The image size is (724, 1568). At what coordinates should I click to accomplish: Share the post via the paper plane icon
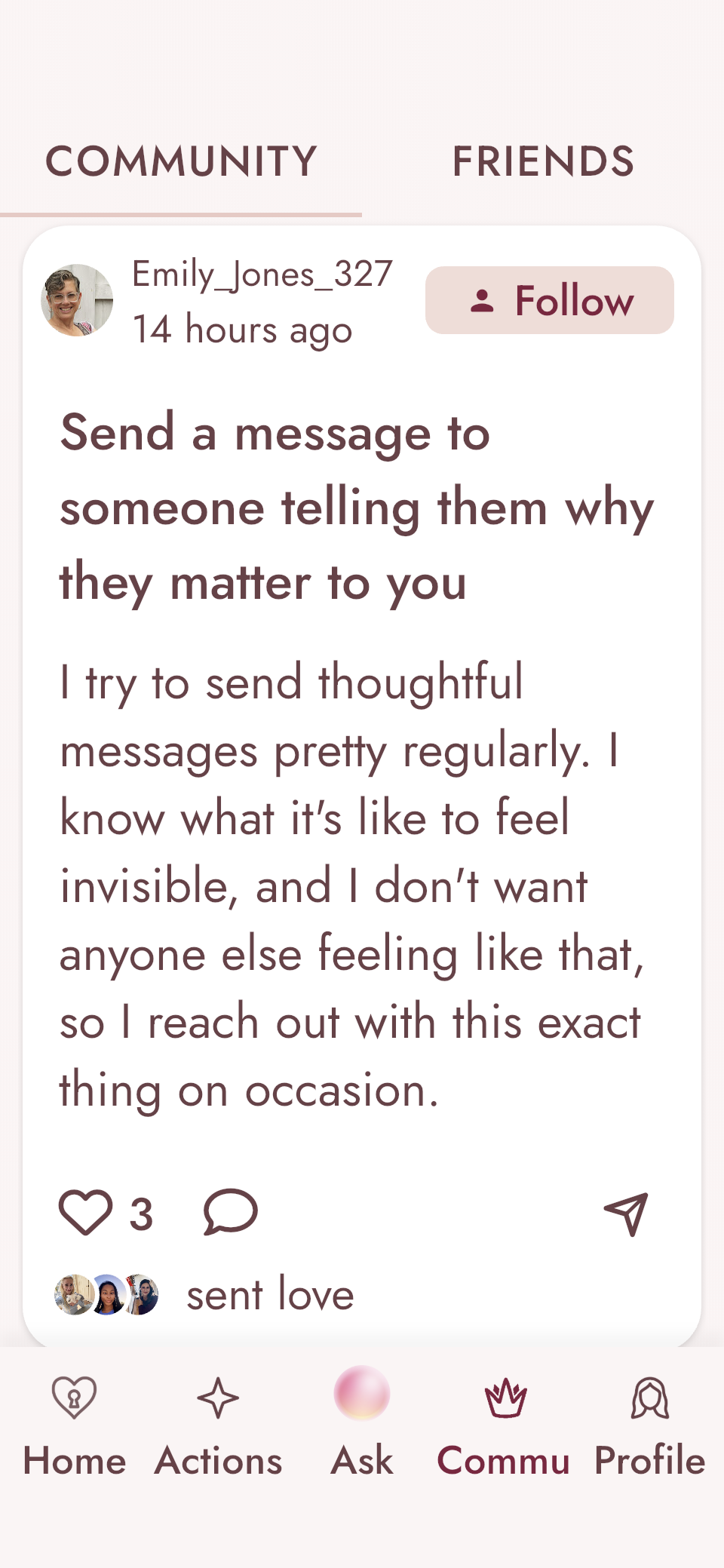628,1209
